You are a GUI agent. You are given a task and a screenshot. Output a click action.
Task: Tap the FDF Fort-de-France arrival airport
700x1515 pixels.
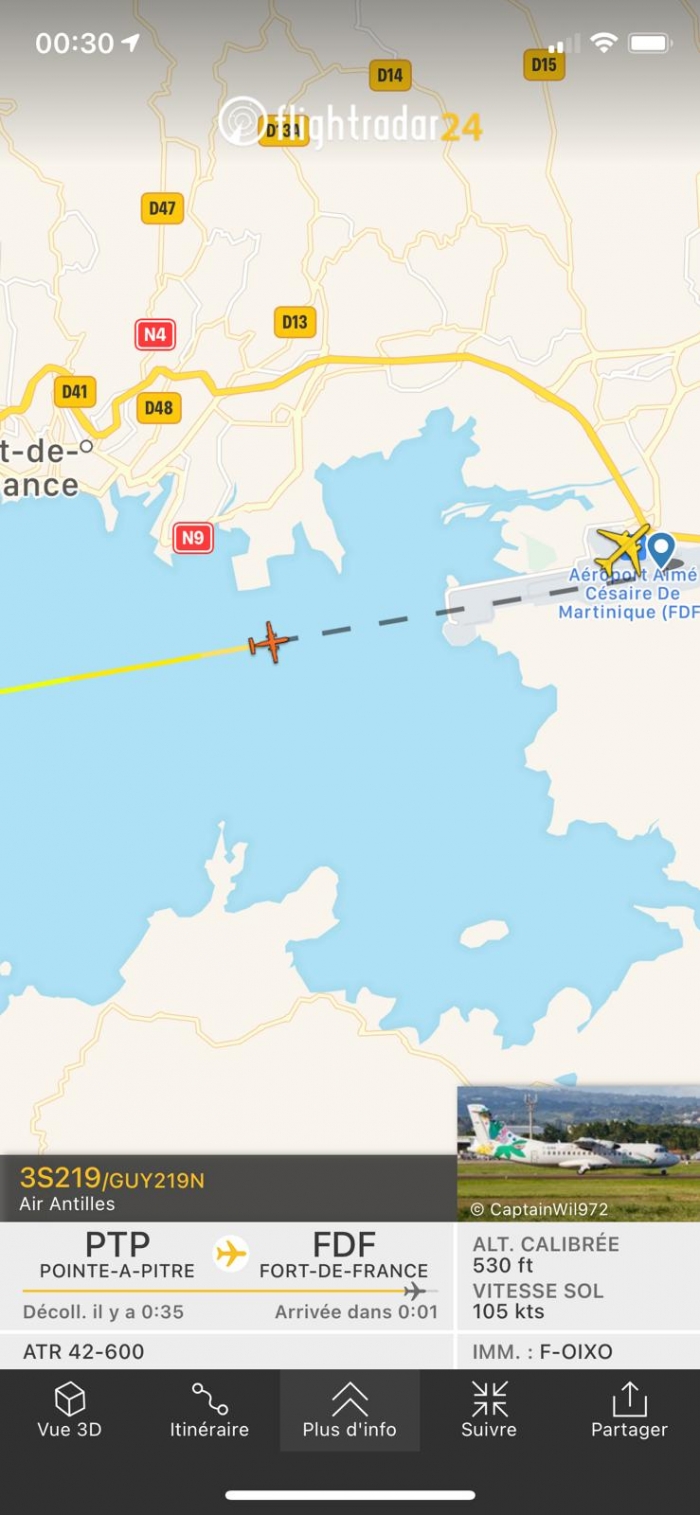344,1255
